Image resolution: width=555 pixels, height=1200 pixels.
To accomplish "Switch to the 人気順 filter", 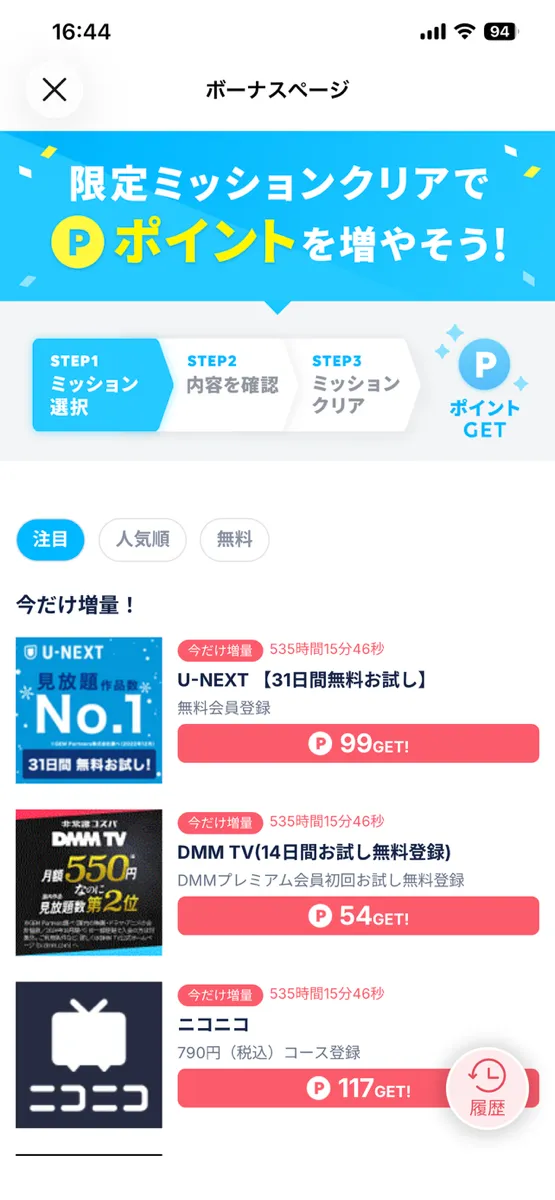I will (142, 540).
